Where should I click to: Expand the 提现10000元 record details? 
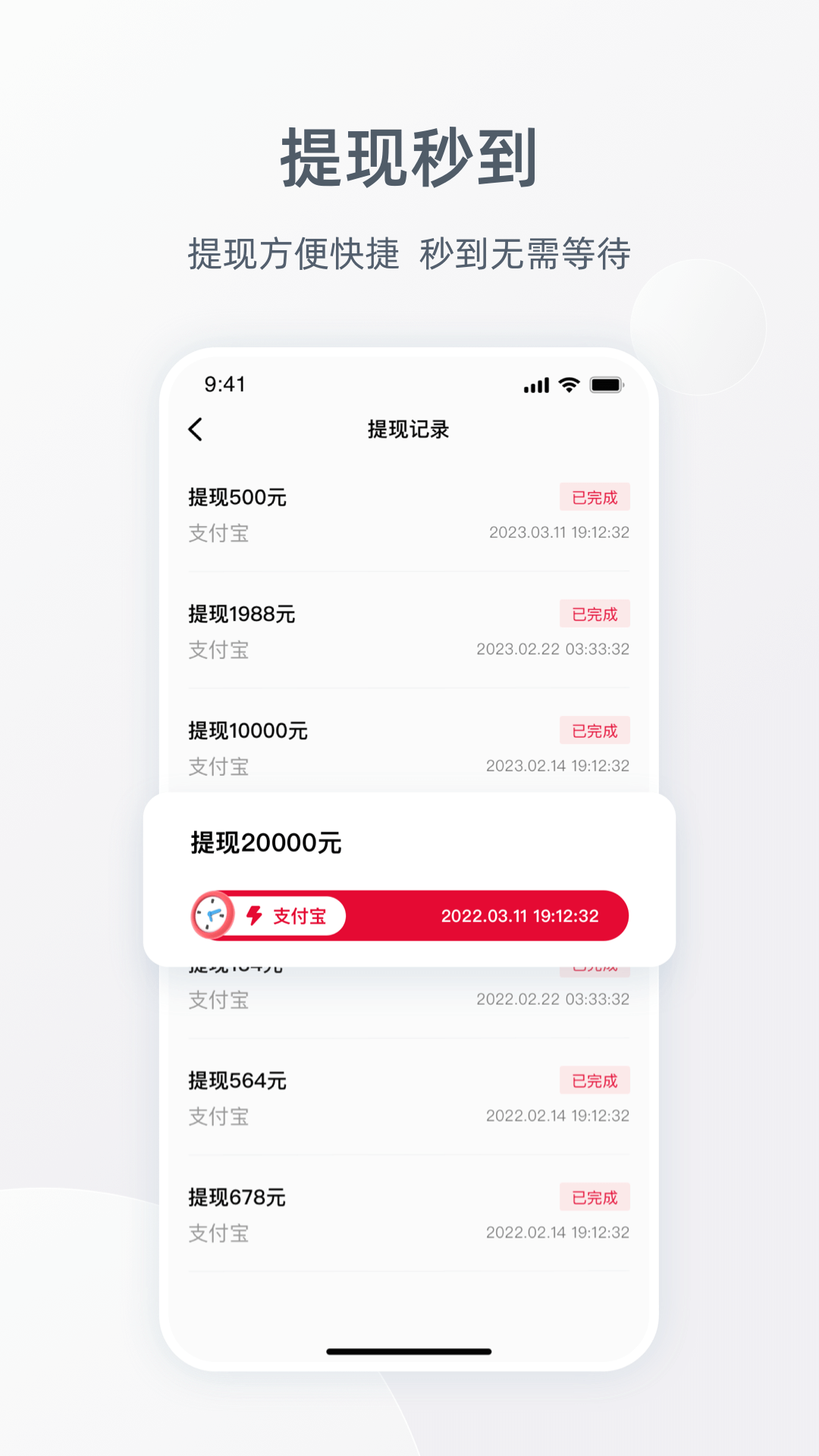(x=409, y=747)
